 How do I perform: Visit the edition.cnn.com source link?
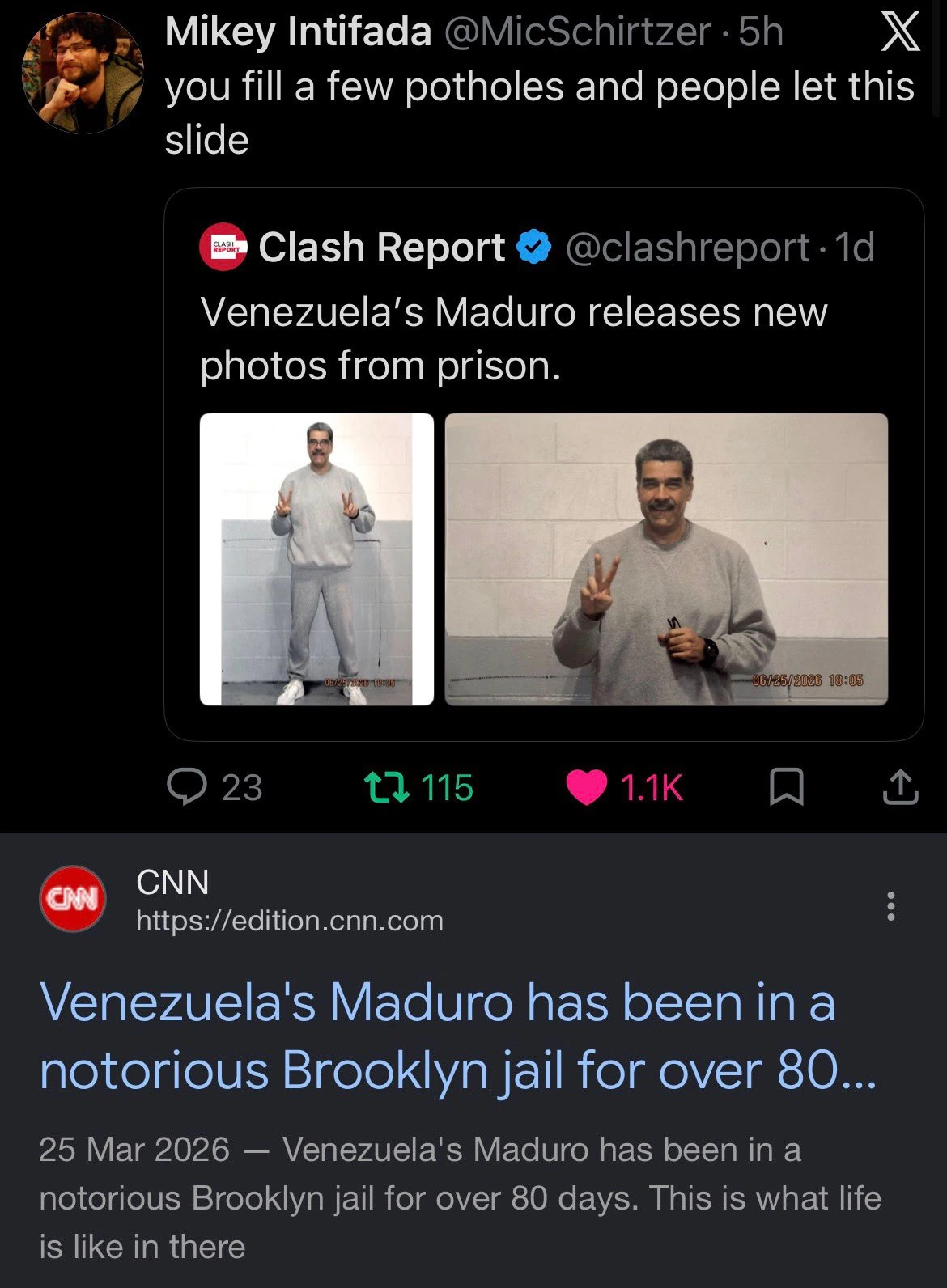[290, 921]
